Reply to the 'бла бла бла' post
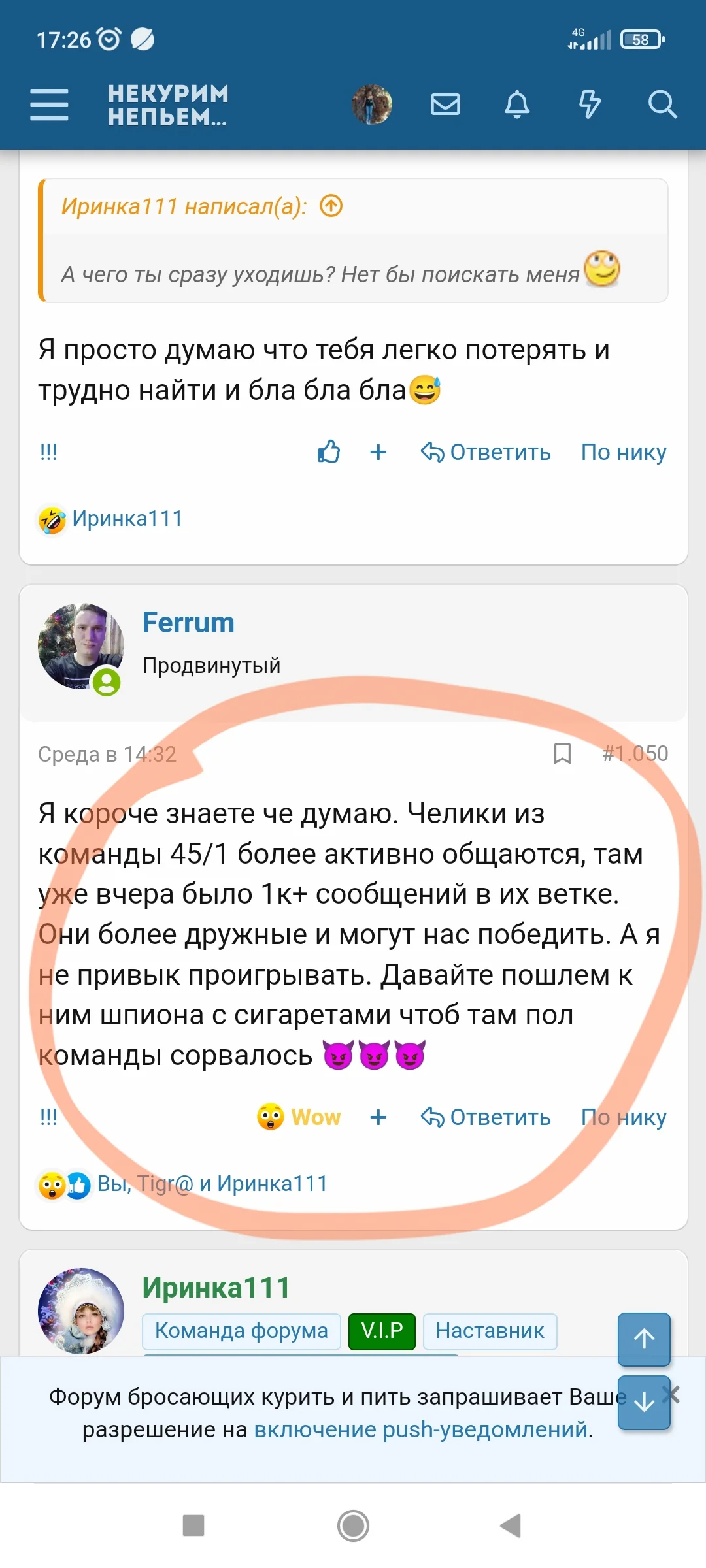 [486, 452]
